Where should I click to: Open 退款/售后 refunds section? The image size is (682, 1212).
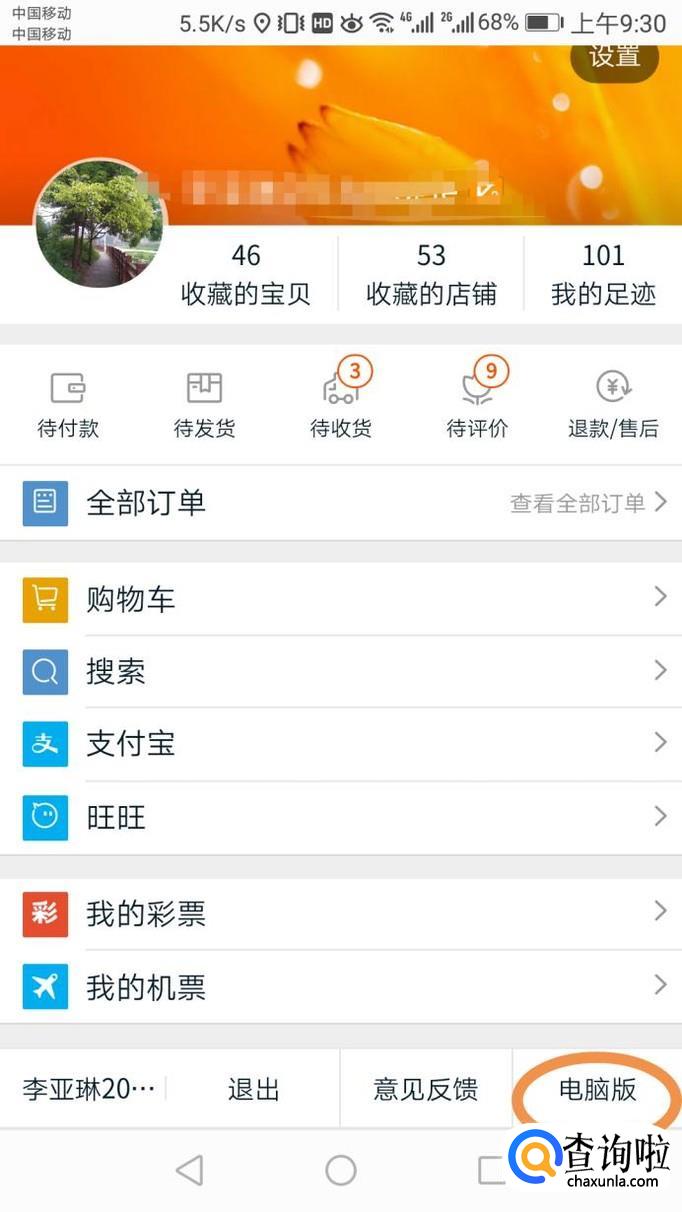click(x=613, y=404)
